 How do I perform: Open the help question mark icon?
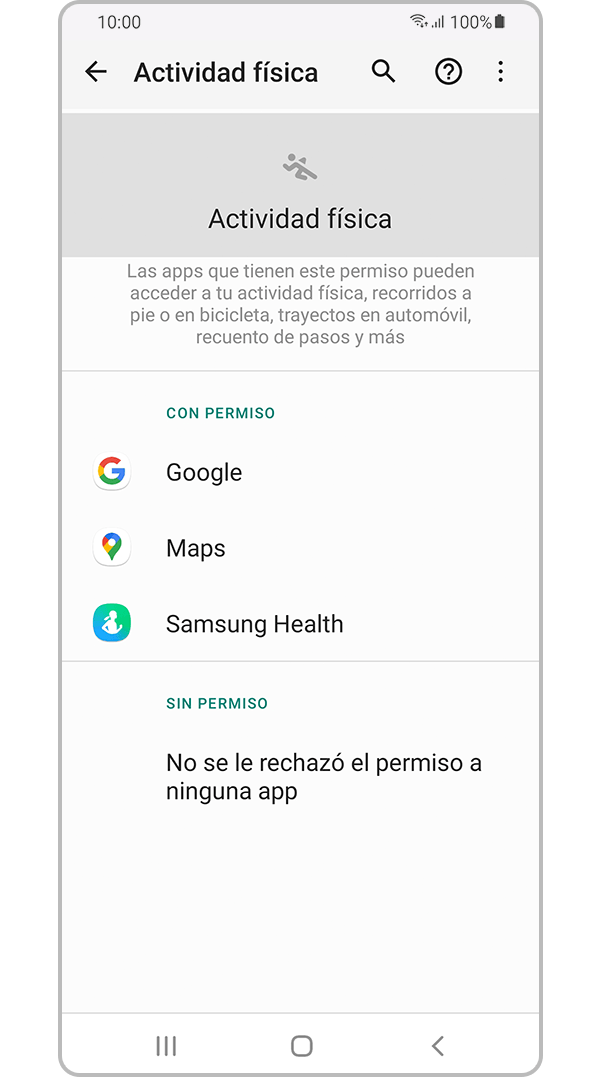(x=448, y=72)
